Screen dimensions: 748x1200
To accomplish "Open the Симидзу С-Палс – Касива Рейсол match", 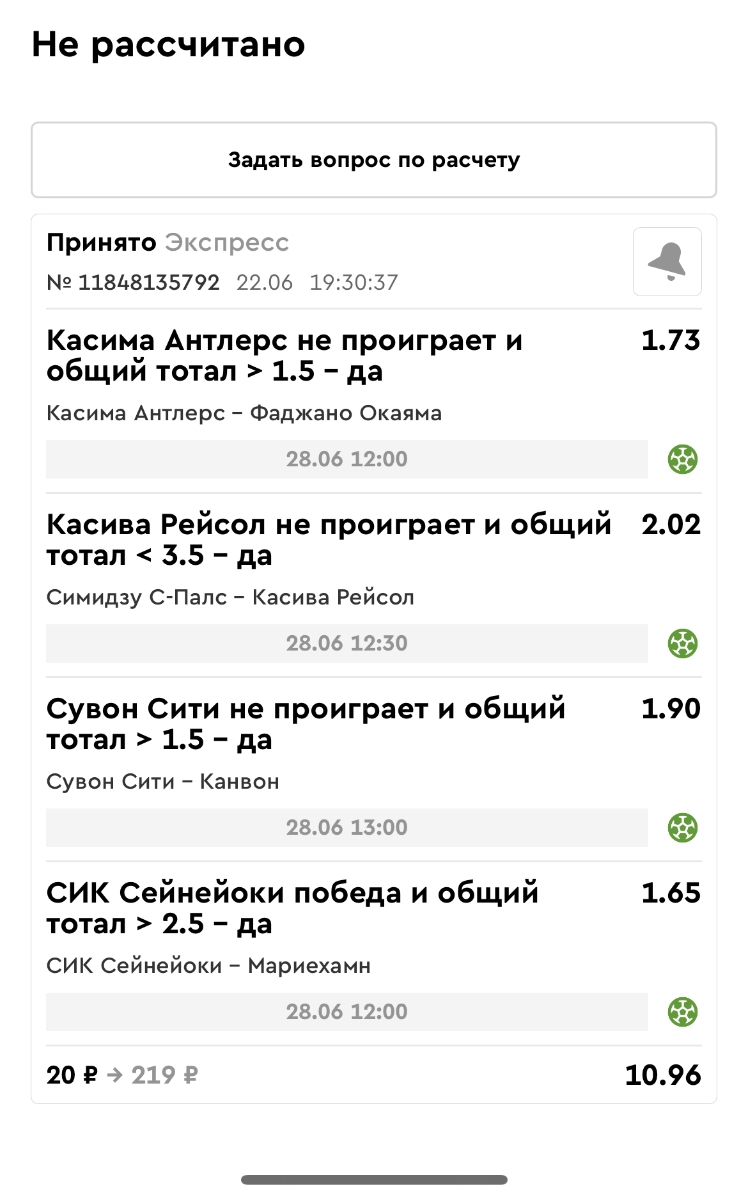I will 230,598.
